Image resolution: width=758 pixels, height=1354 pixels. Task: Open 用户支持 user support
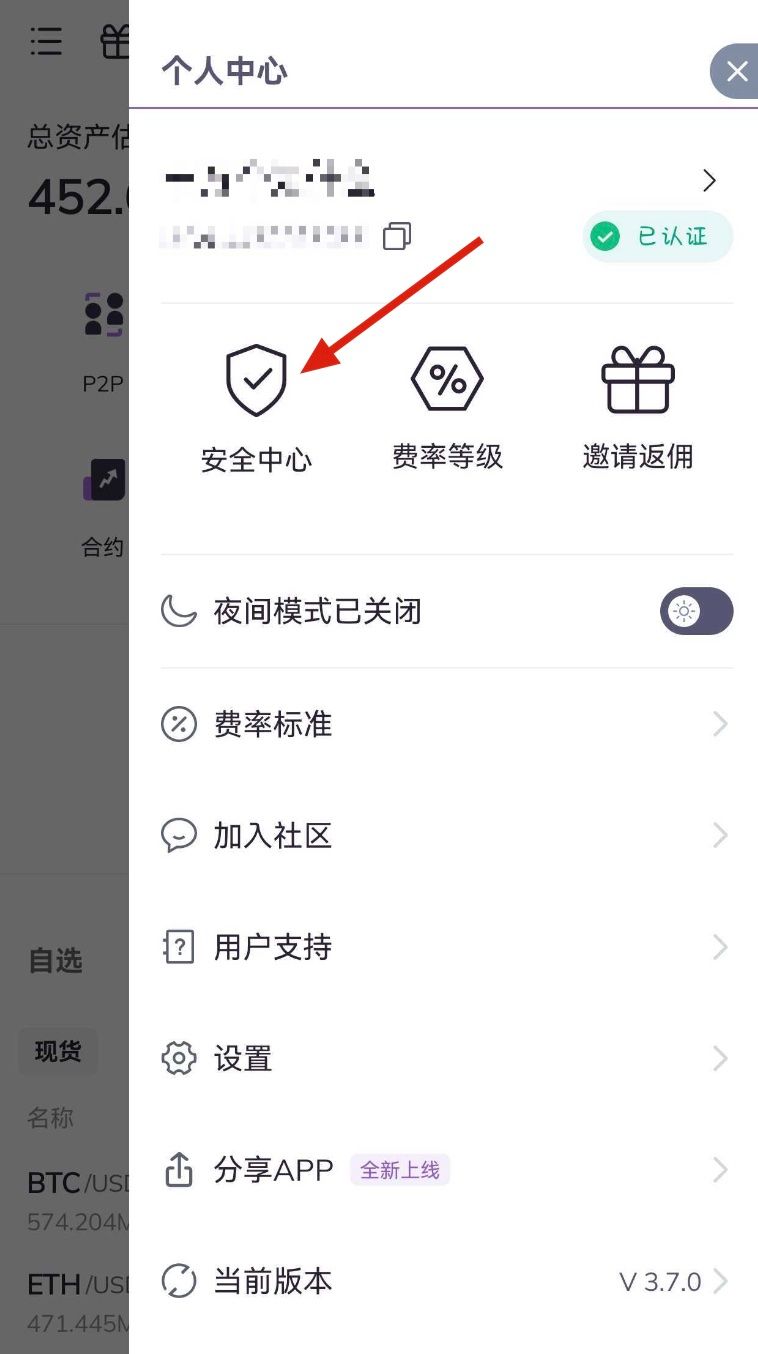446,947
